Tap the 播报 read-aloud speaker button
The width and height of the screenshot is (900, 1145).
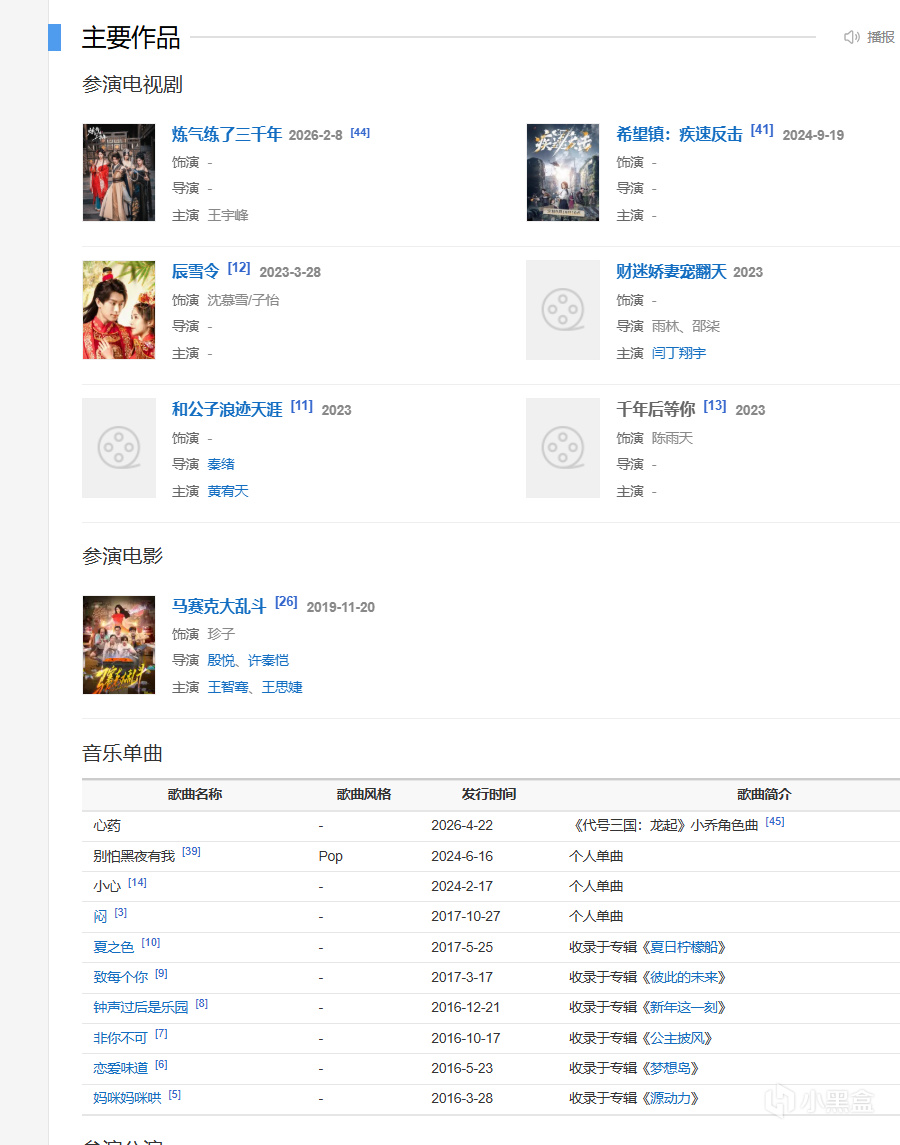(x=869, y=37)
